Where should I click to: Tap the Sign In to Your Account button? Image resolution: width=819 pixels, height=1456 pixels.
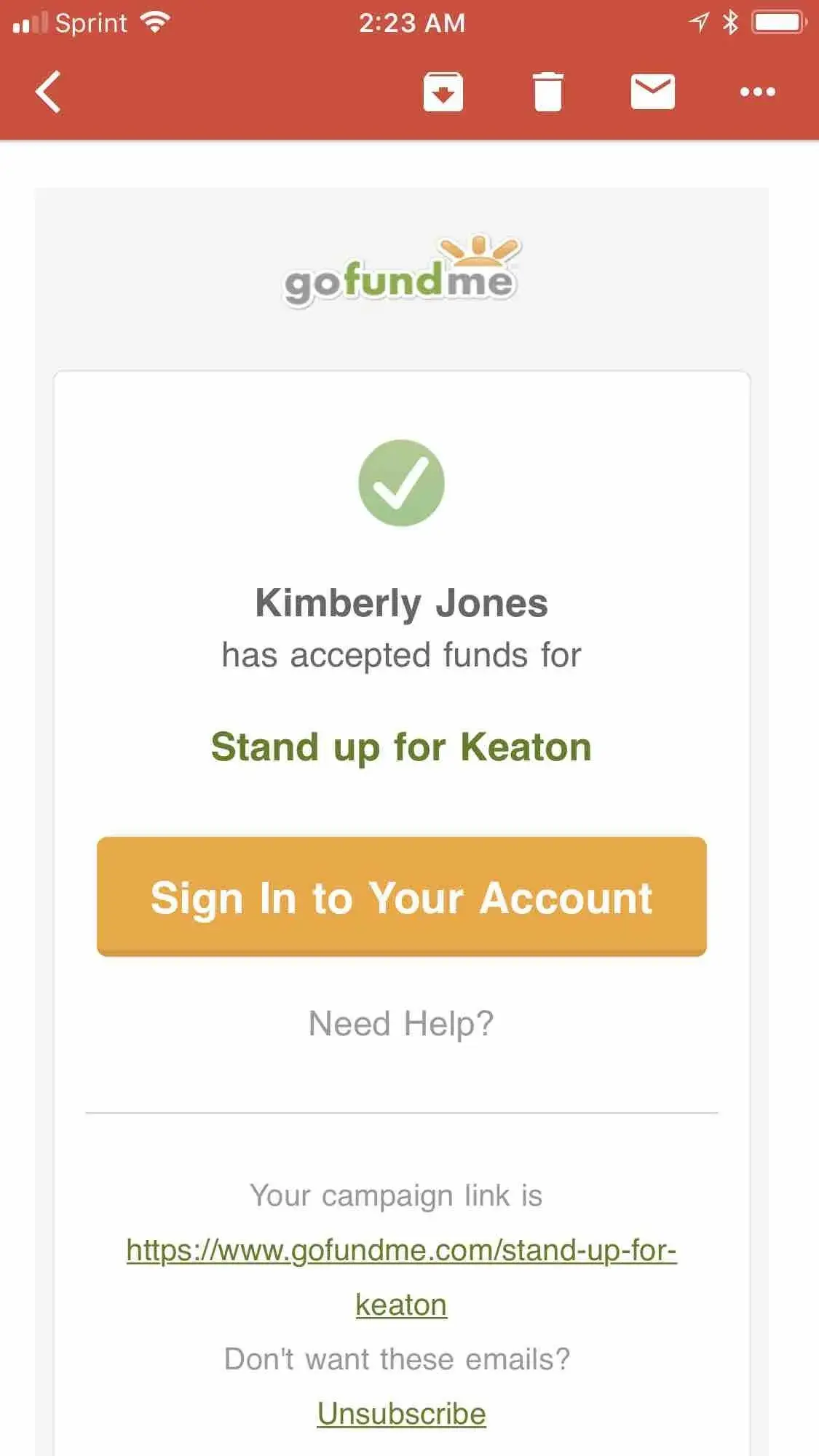(x=401, y=896)
